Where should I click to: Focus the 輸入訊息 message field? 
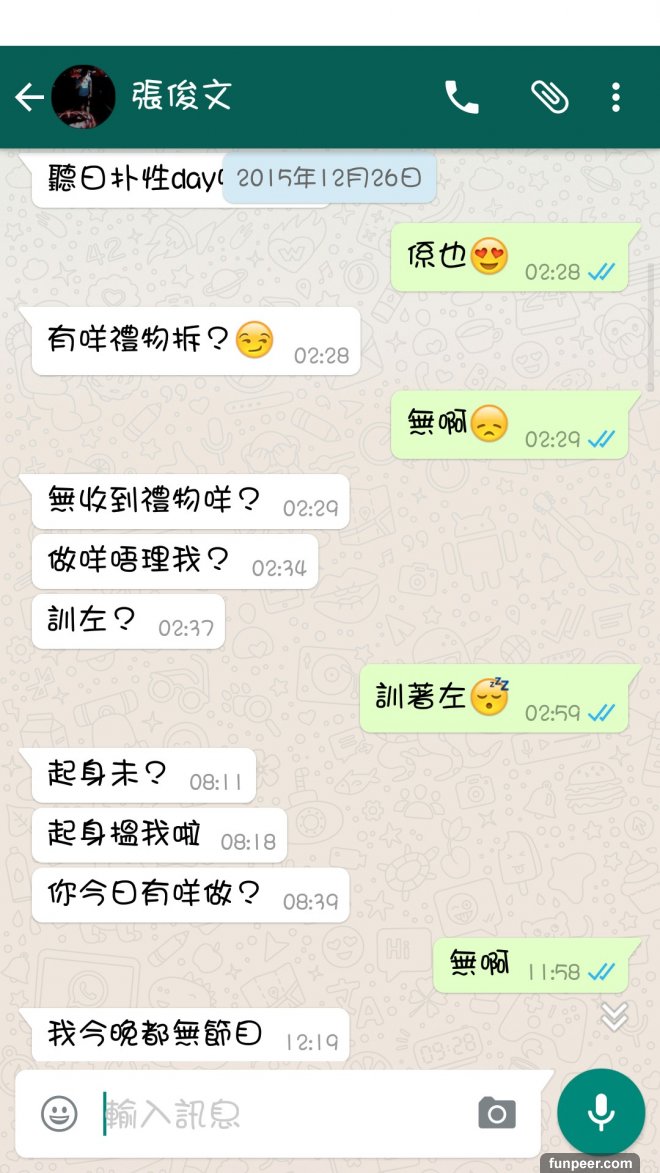[280, 1113]
